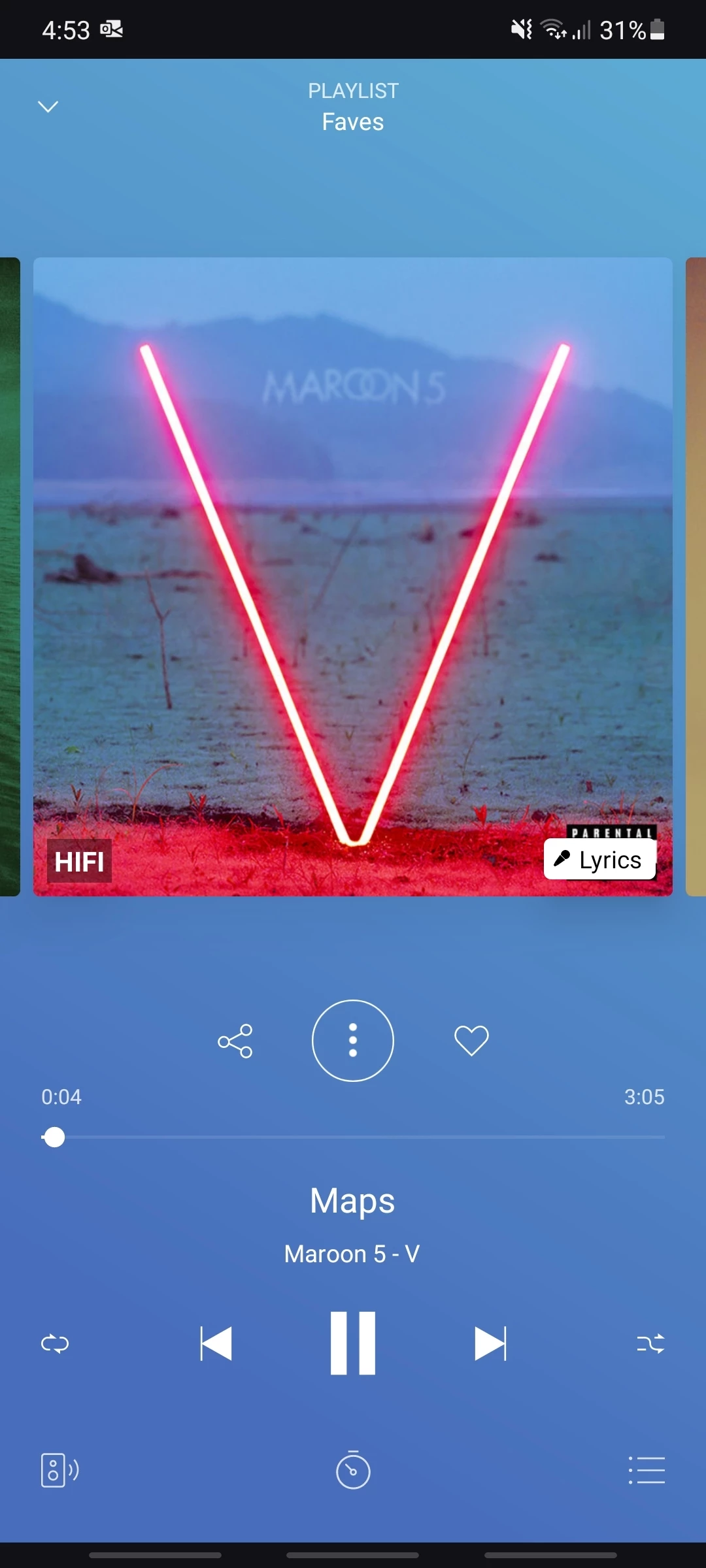Tap the HIFI audio quality badge

coord(79,862)
